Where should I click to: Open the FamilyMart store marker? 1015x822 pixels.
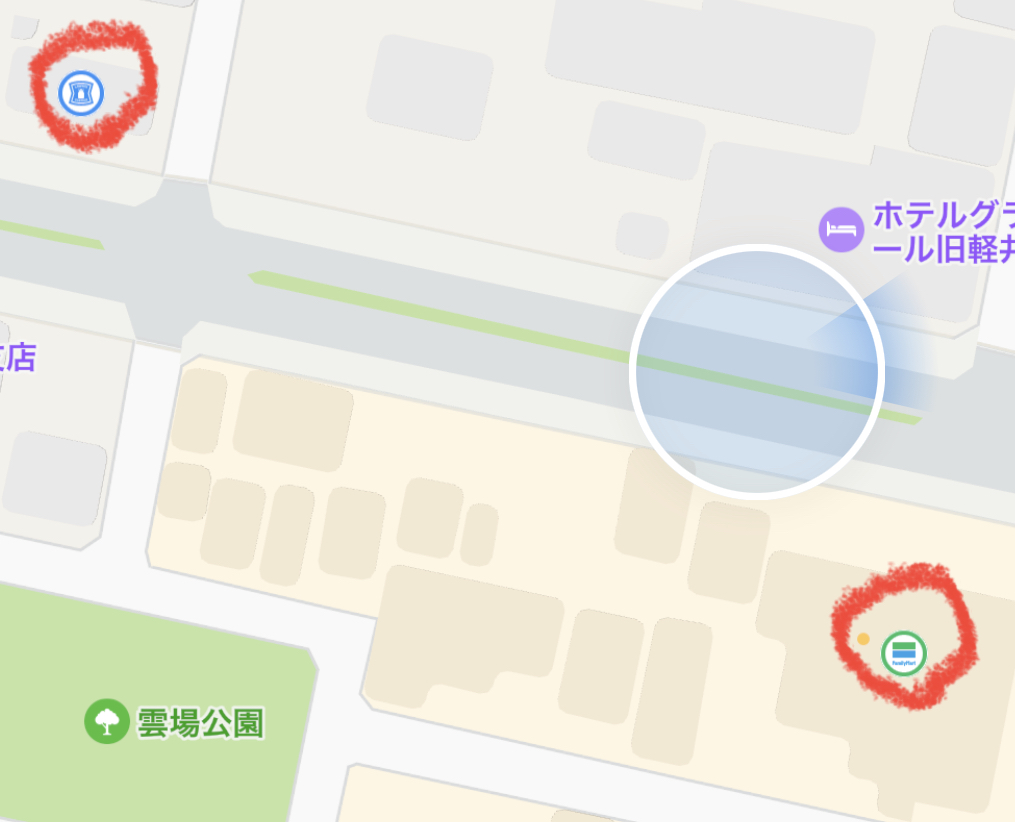tap(904, 653)
